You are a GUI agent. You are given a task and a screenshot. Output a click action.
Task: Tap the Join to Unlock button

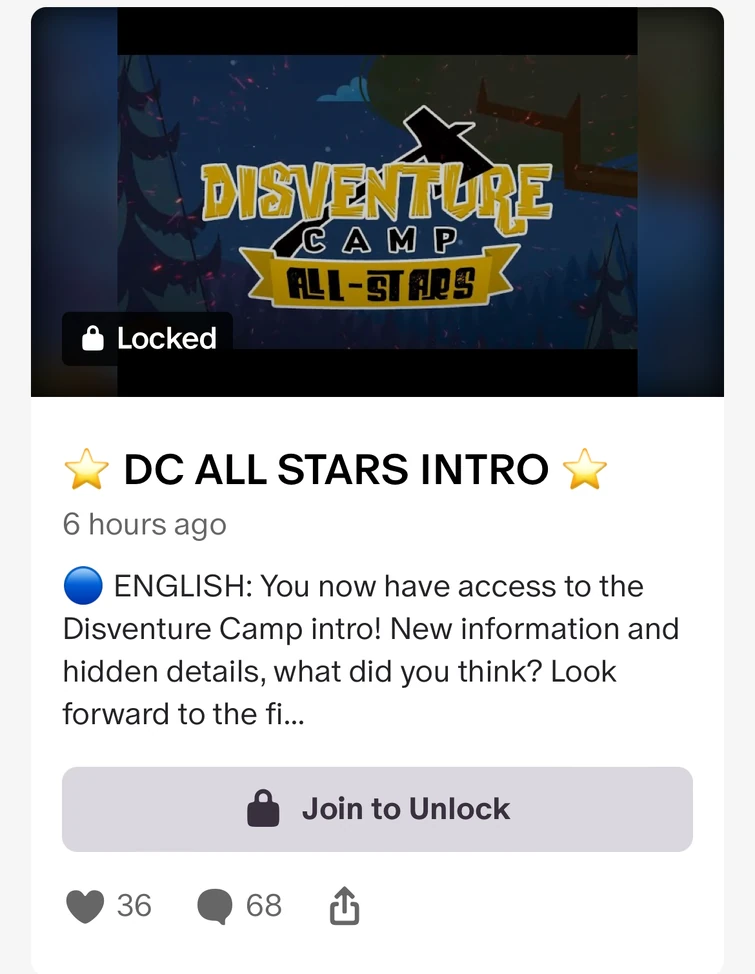377,809
